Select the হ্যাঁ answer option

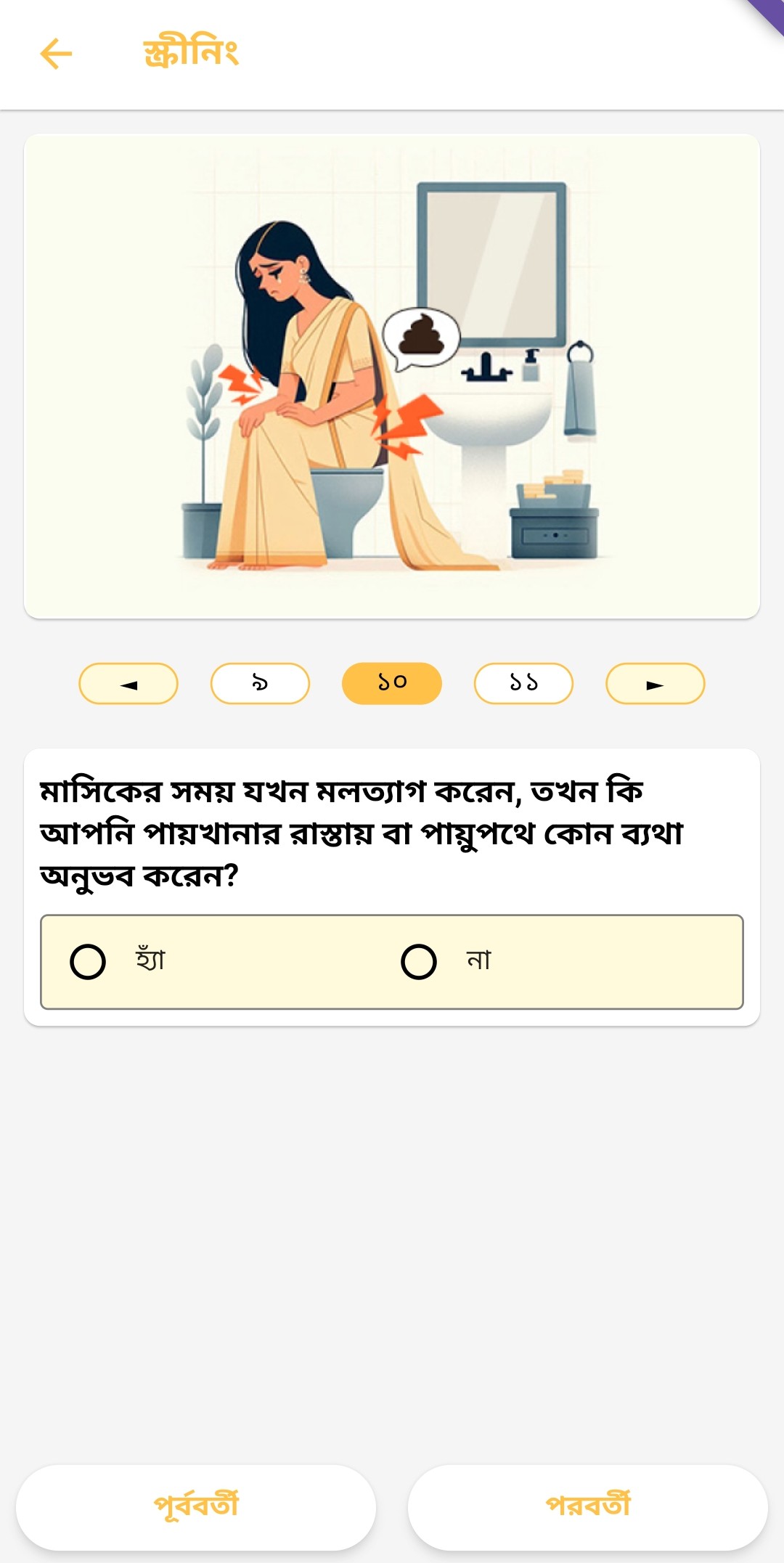[89, 962]
